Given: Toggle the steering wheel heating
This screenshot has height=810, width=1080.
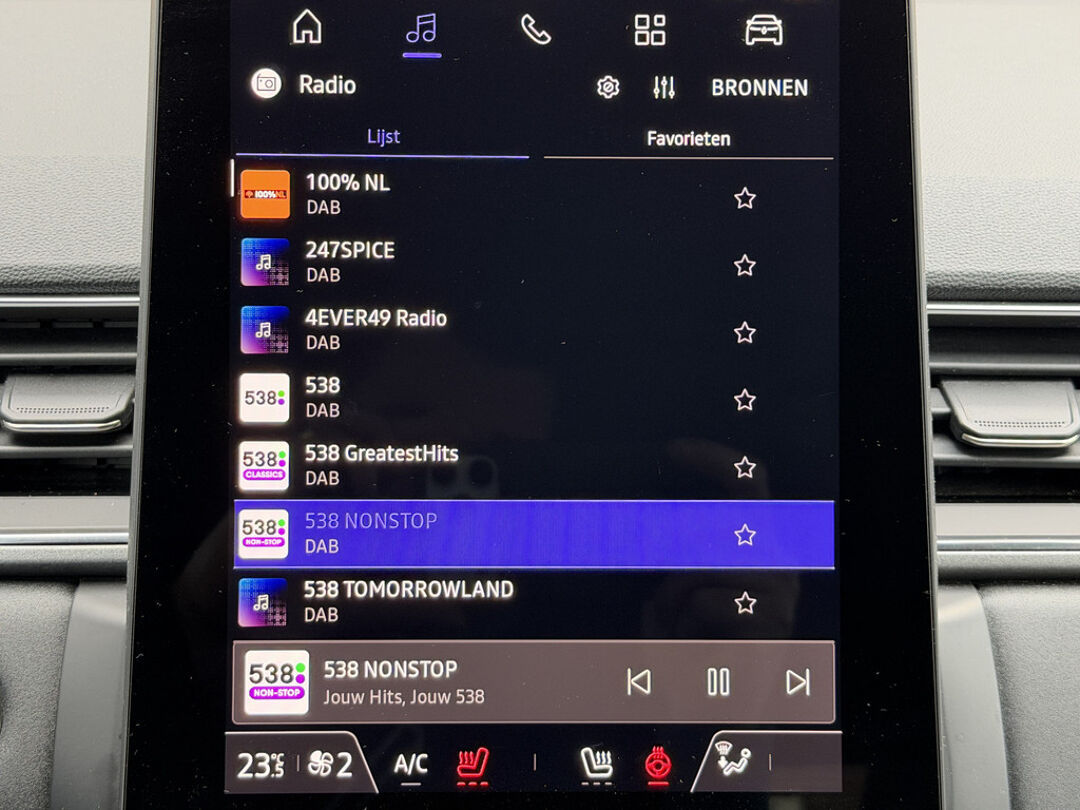Looking at the screenshot, I should [x=657, y=765].
